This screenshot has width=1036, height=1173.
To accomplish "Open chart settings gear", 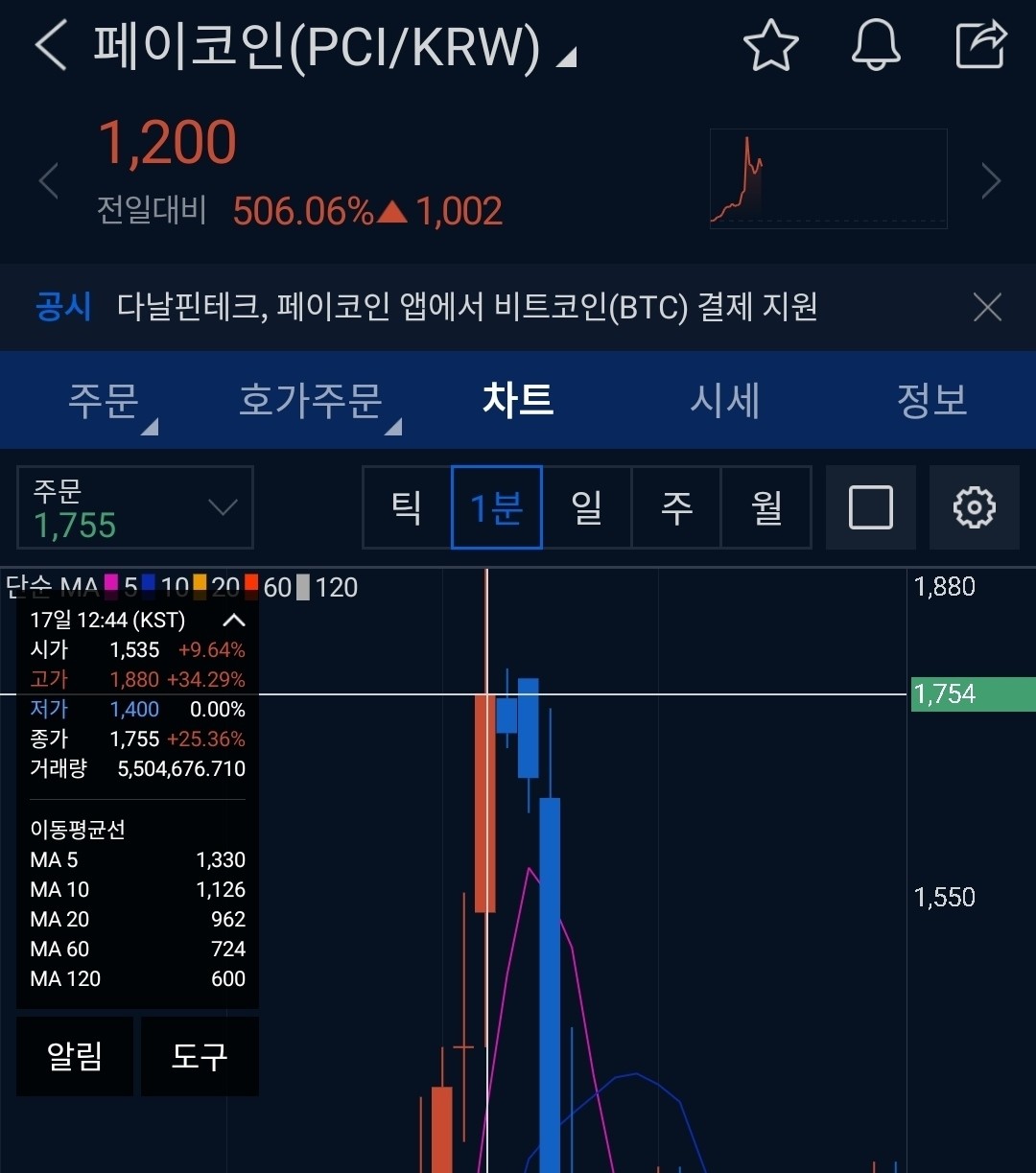I will (975, 507).
